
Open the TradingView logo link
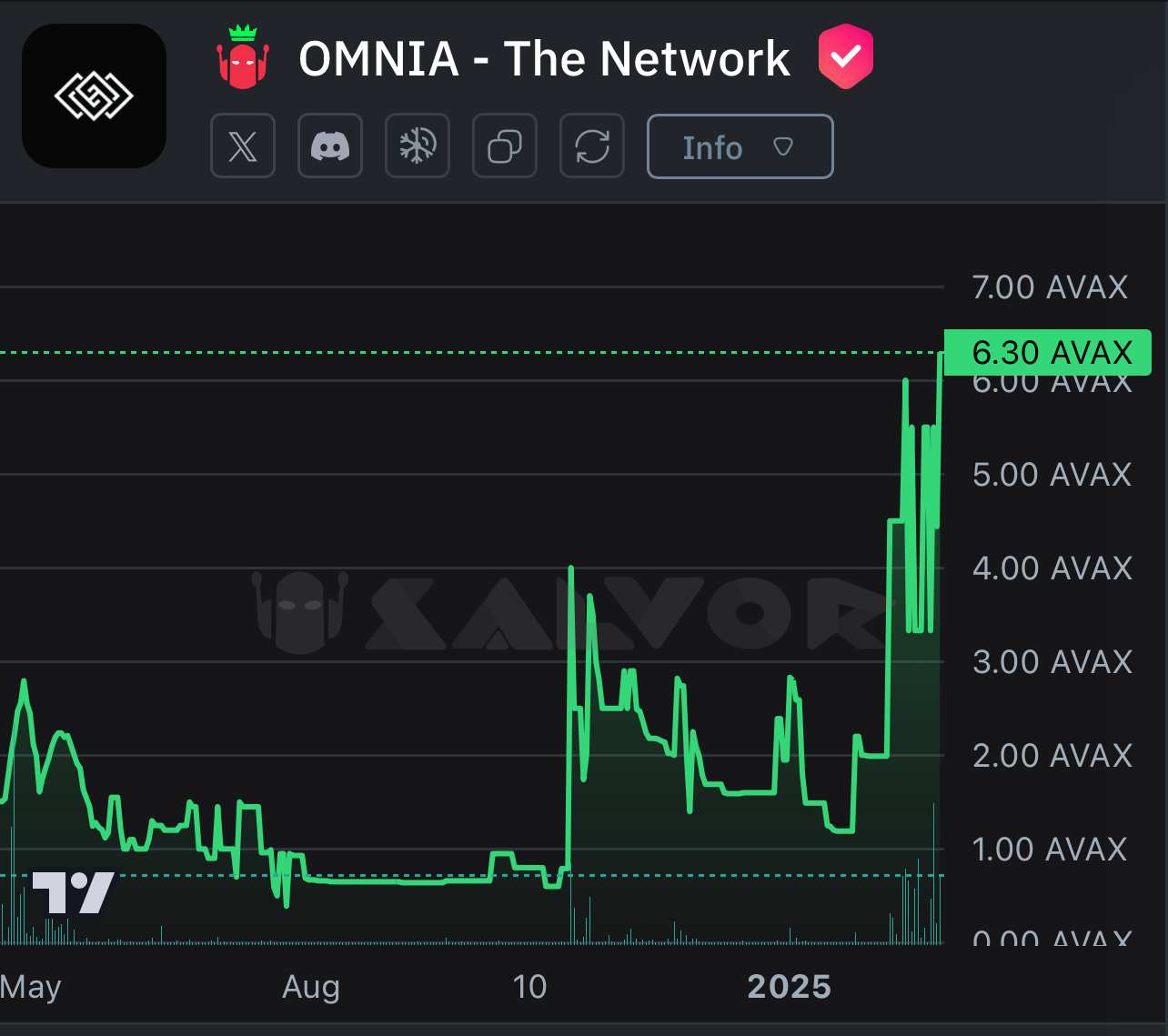pyautogui.click(x=74, y=892)
